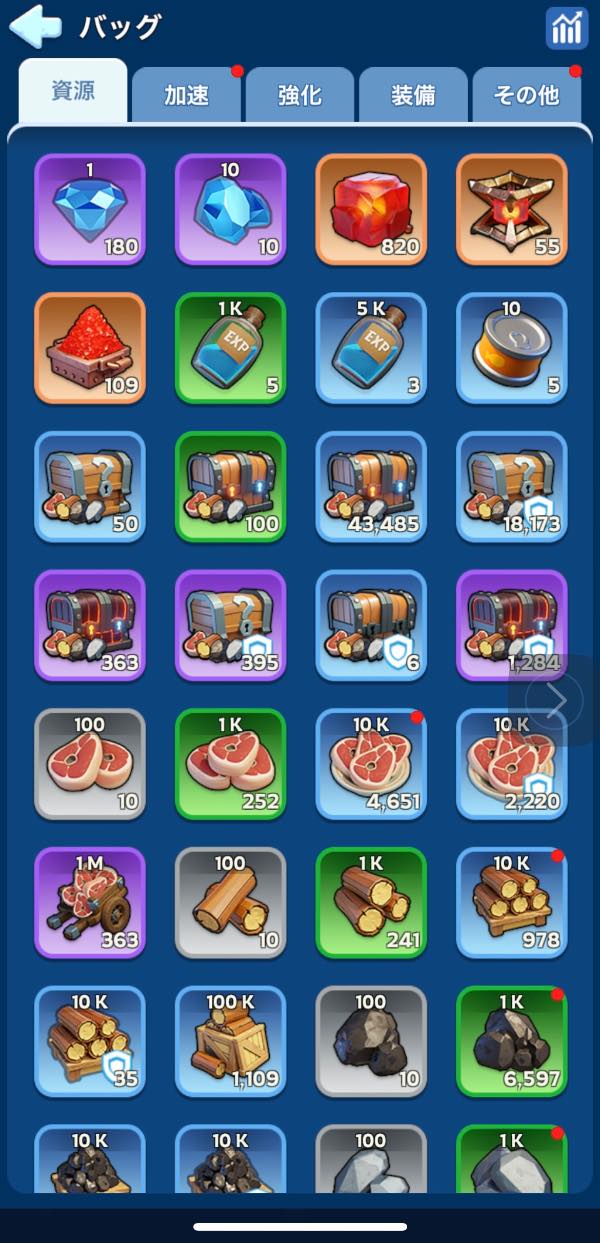
Task: Select the red ore cart with 109
Action: tap(90, 347)
